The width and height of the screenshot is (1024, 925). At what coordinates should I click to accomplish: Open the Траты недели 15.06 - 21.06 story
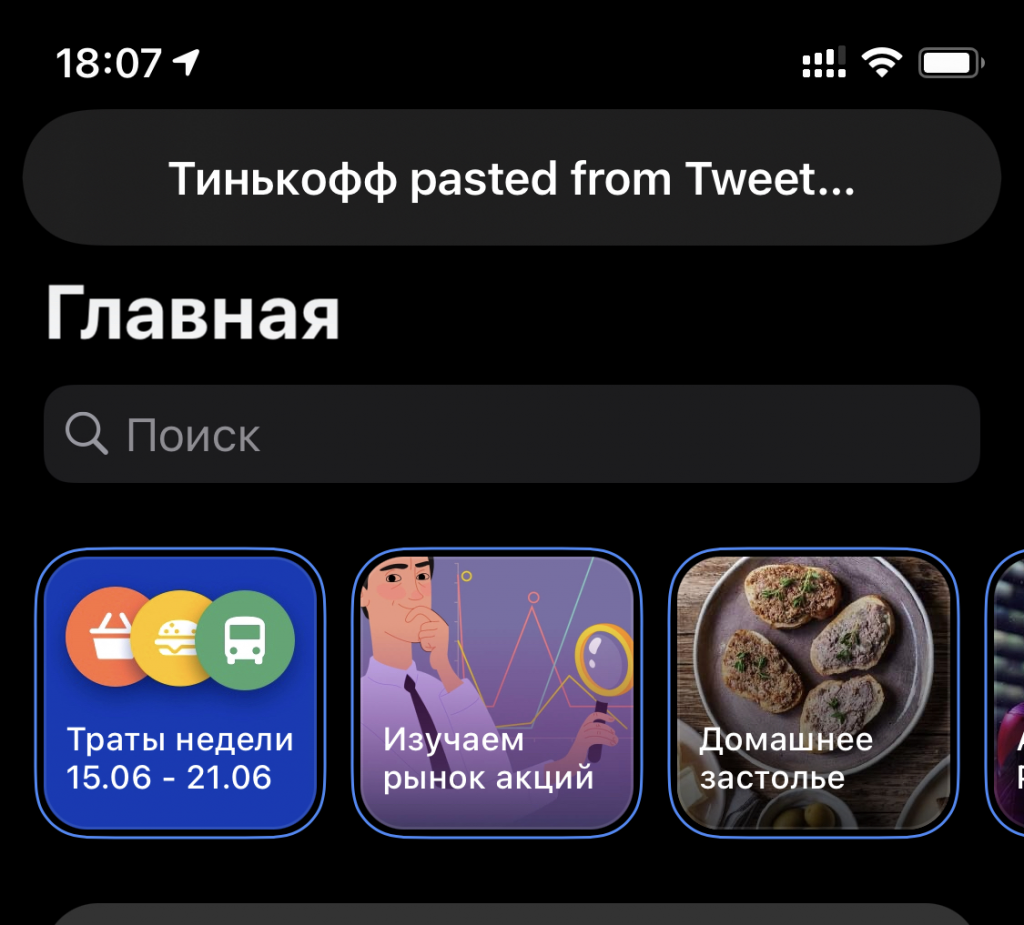click(180, 692)
